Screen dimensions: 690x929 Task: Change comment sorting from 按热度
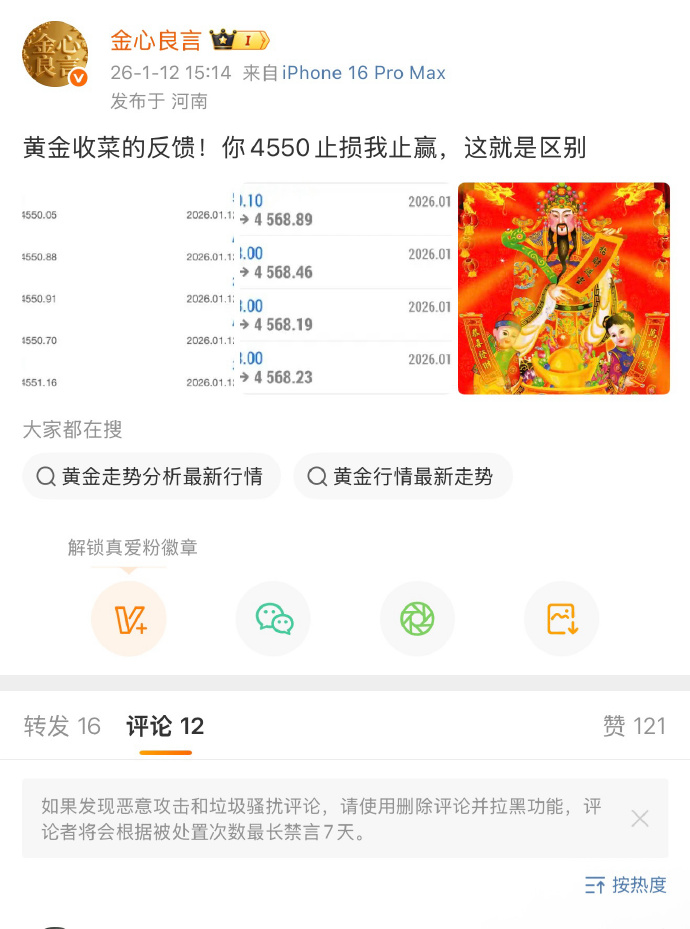click(x=626, y=884)
